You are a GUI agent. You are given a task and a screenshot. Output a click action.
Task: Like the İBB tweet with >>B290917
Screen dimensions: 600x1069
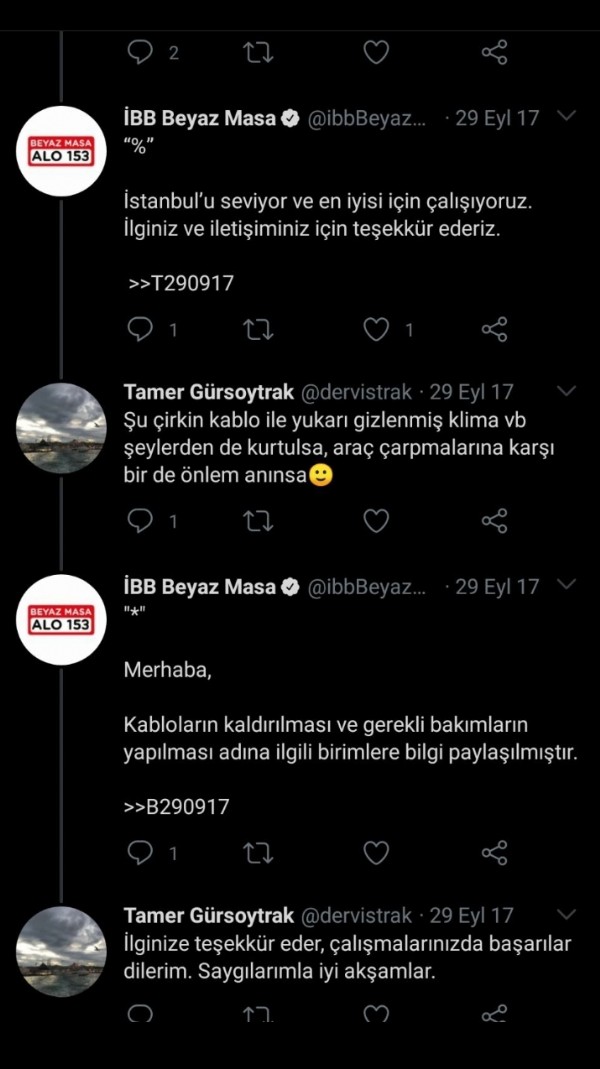pyautogui.click(x=376, y=853)
